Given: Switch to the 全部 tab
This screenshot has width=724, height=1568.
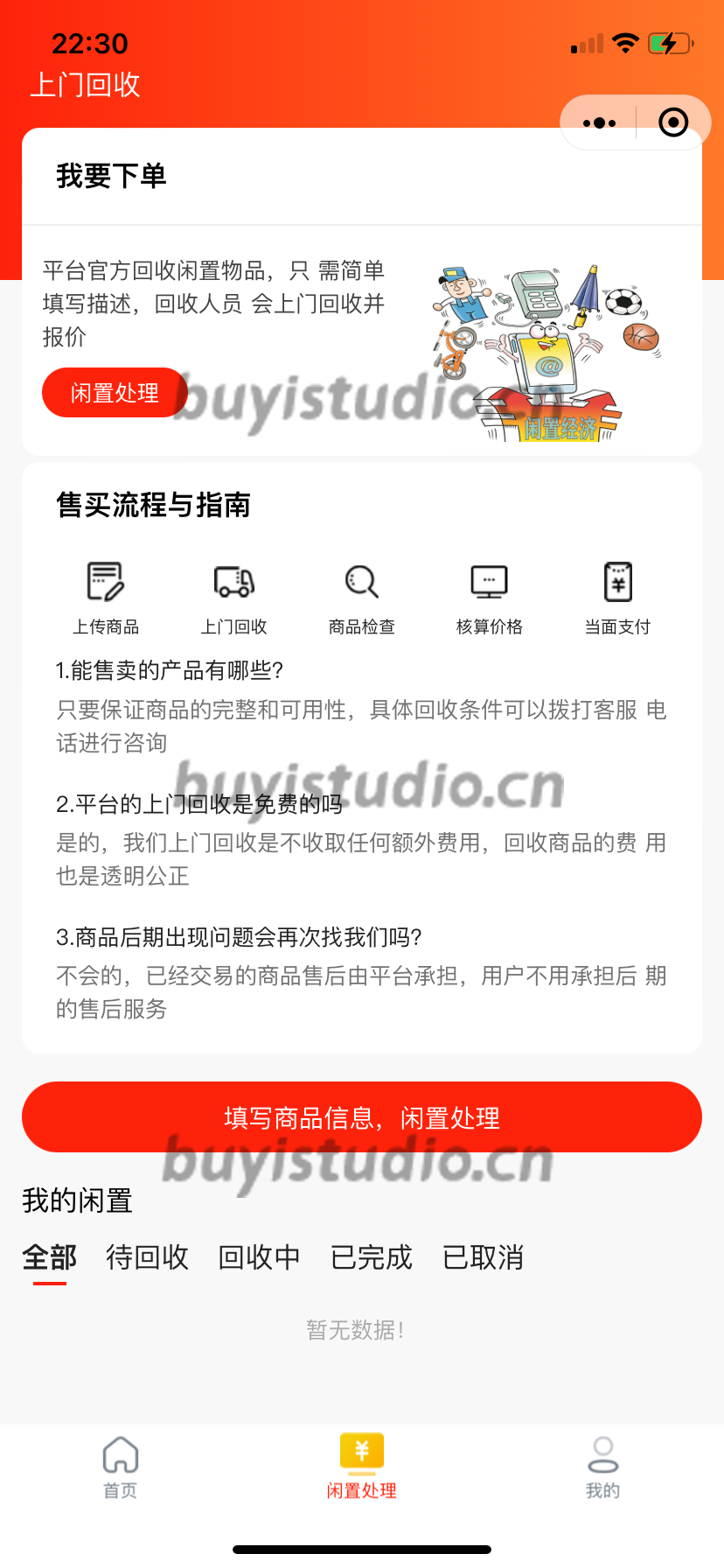Looking at the screenshot, I should point(50,1257).
